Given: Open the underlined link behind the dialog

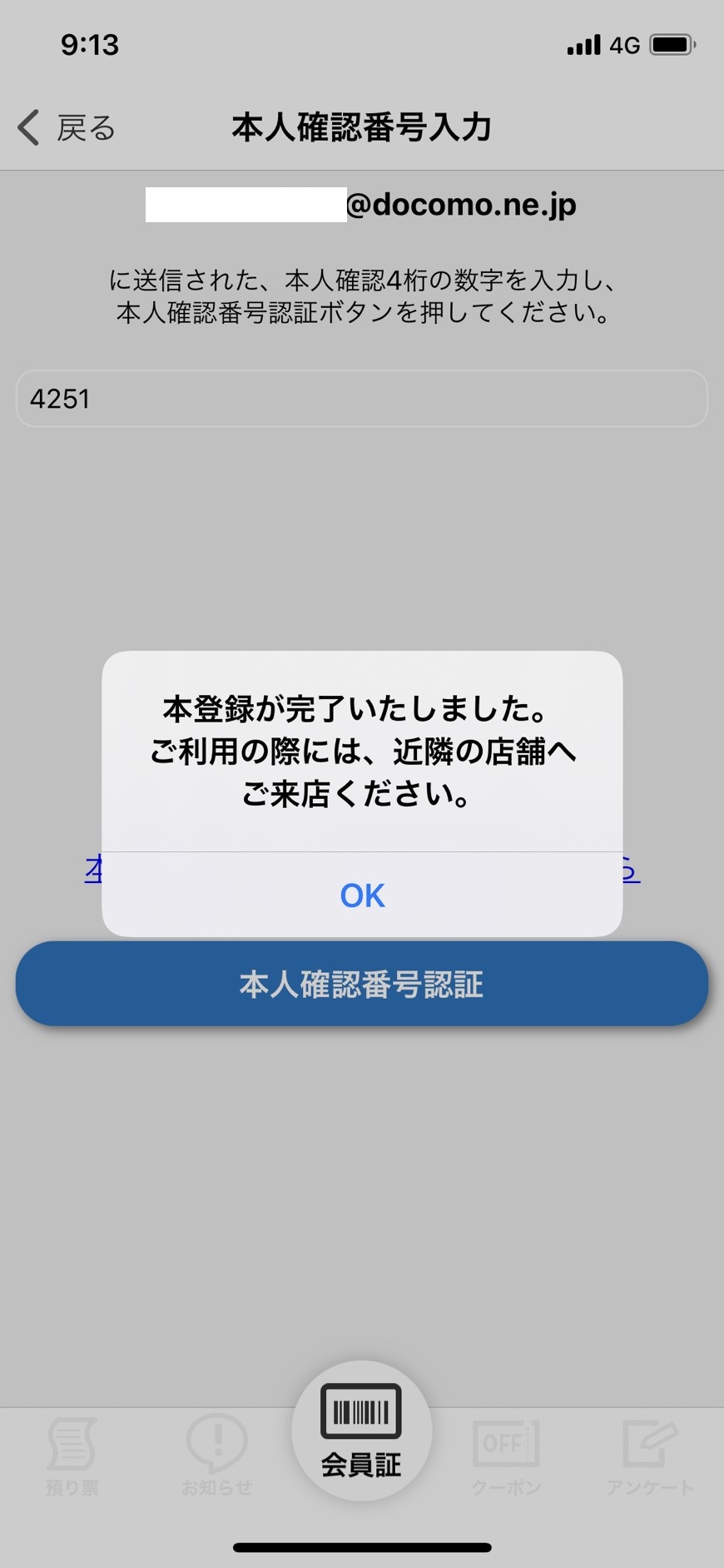Looking at the screenshot, I should (x=362, y=870).
